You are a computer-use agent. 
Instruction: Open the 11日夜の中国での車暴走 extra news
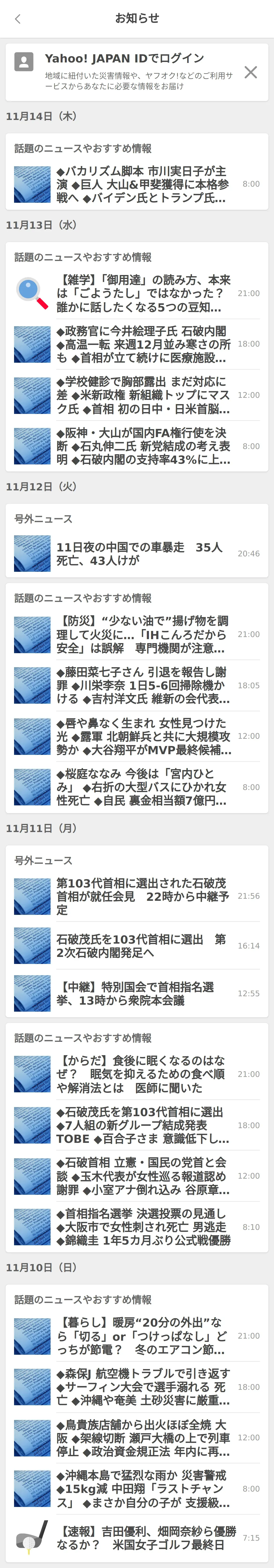tap(137, 553)
